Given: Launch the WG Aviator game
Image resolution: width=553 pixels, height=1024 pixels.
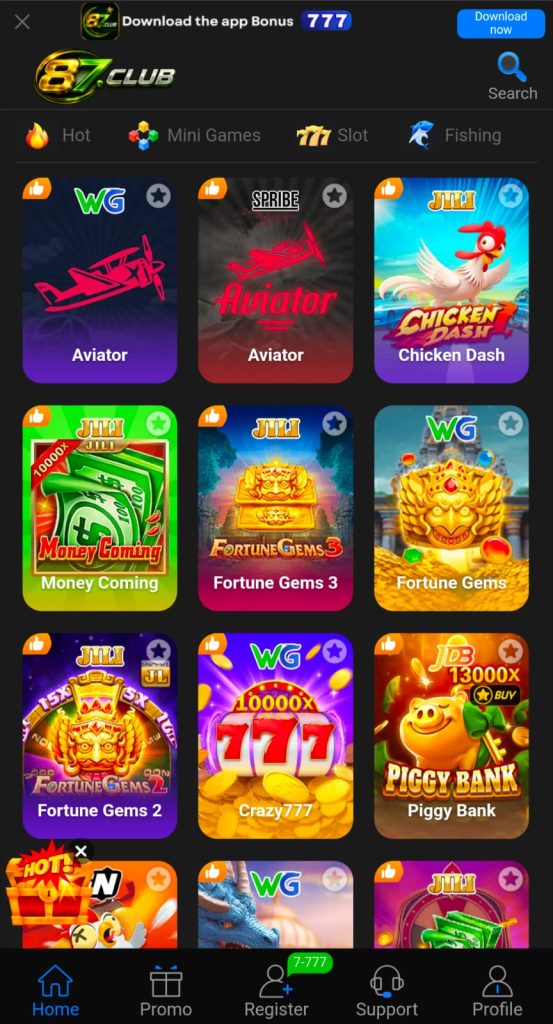Looking at the screenshot, I should pyautogui.click(x=100, y=280).
